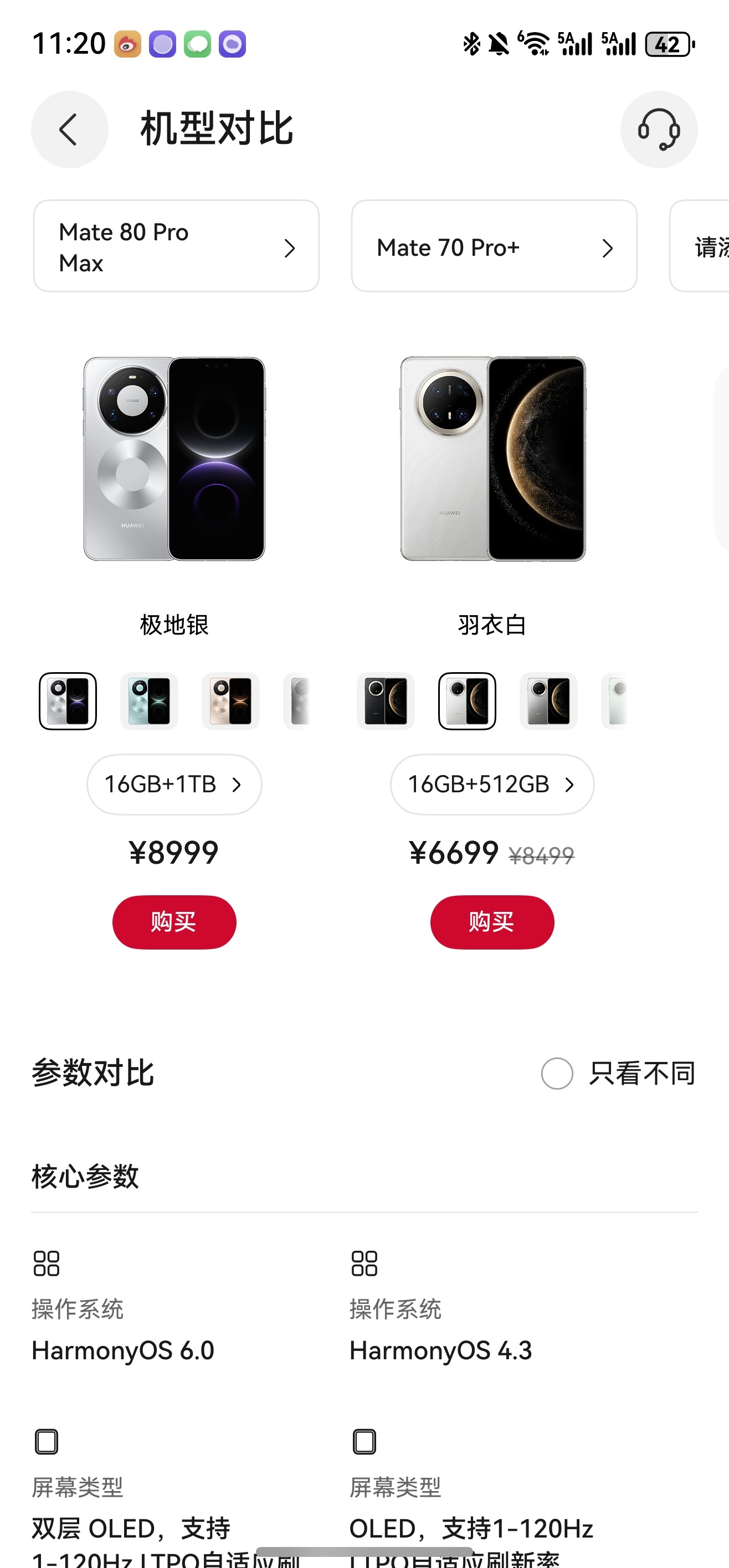Expand the Mate 70 Pro+ model selector
729x1568 pixels.
tap(492, 246)
